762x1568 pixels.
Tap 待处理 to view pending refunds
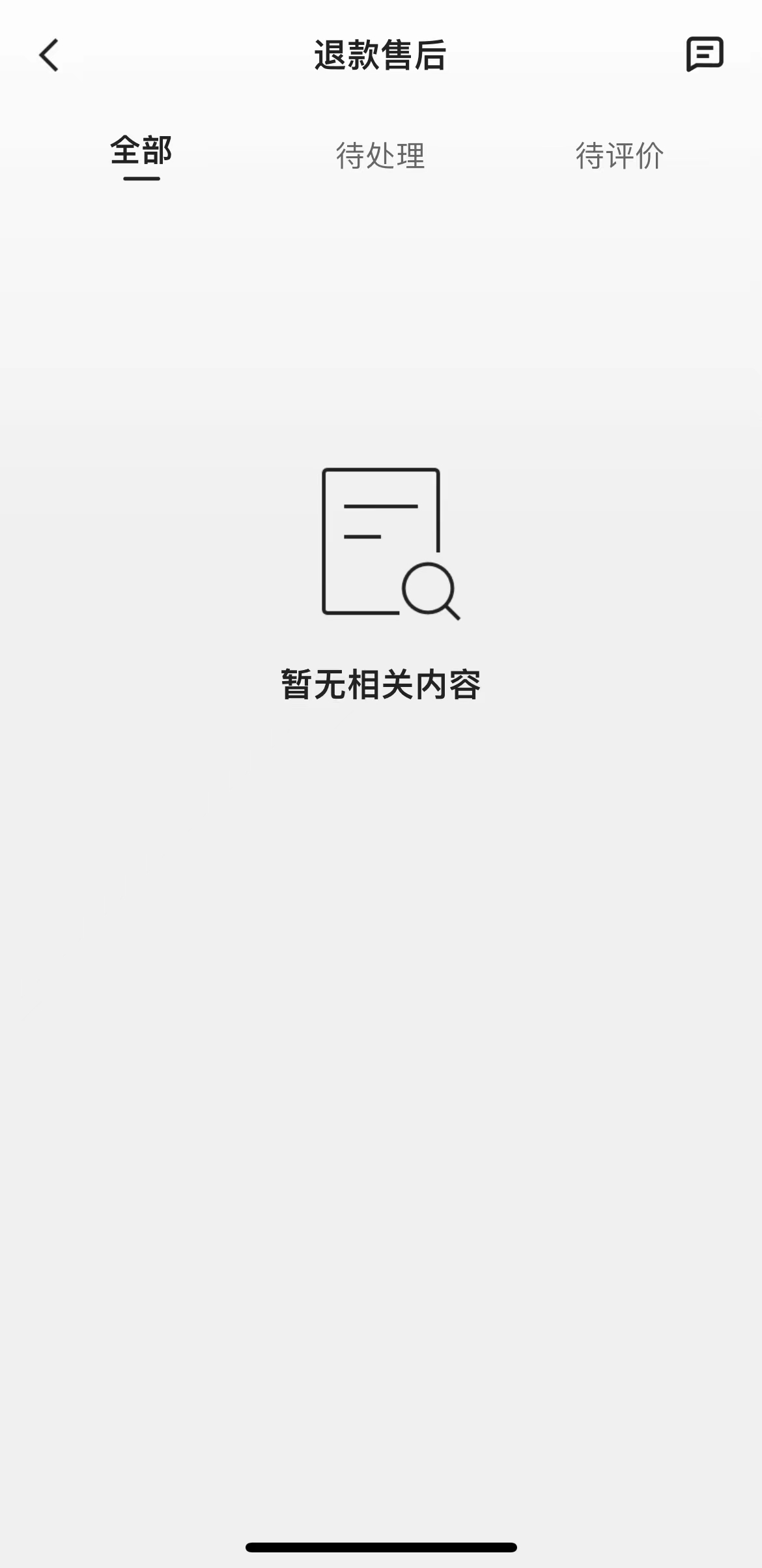click(380, 155)
